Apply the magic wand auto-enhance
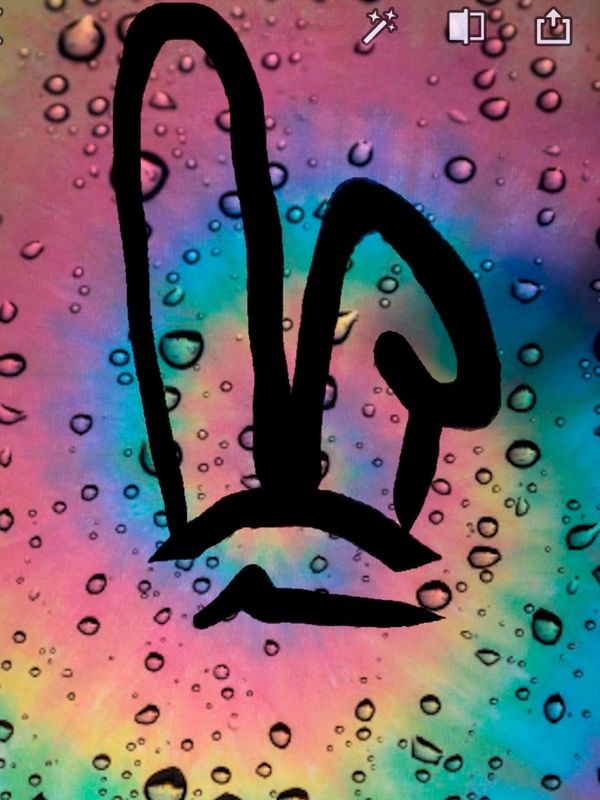This screenshot has height=800, width=600. 379,27
